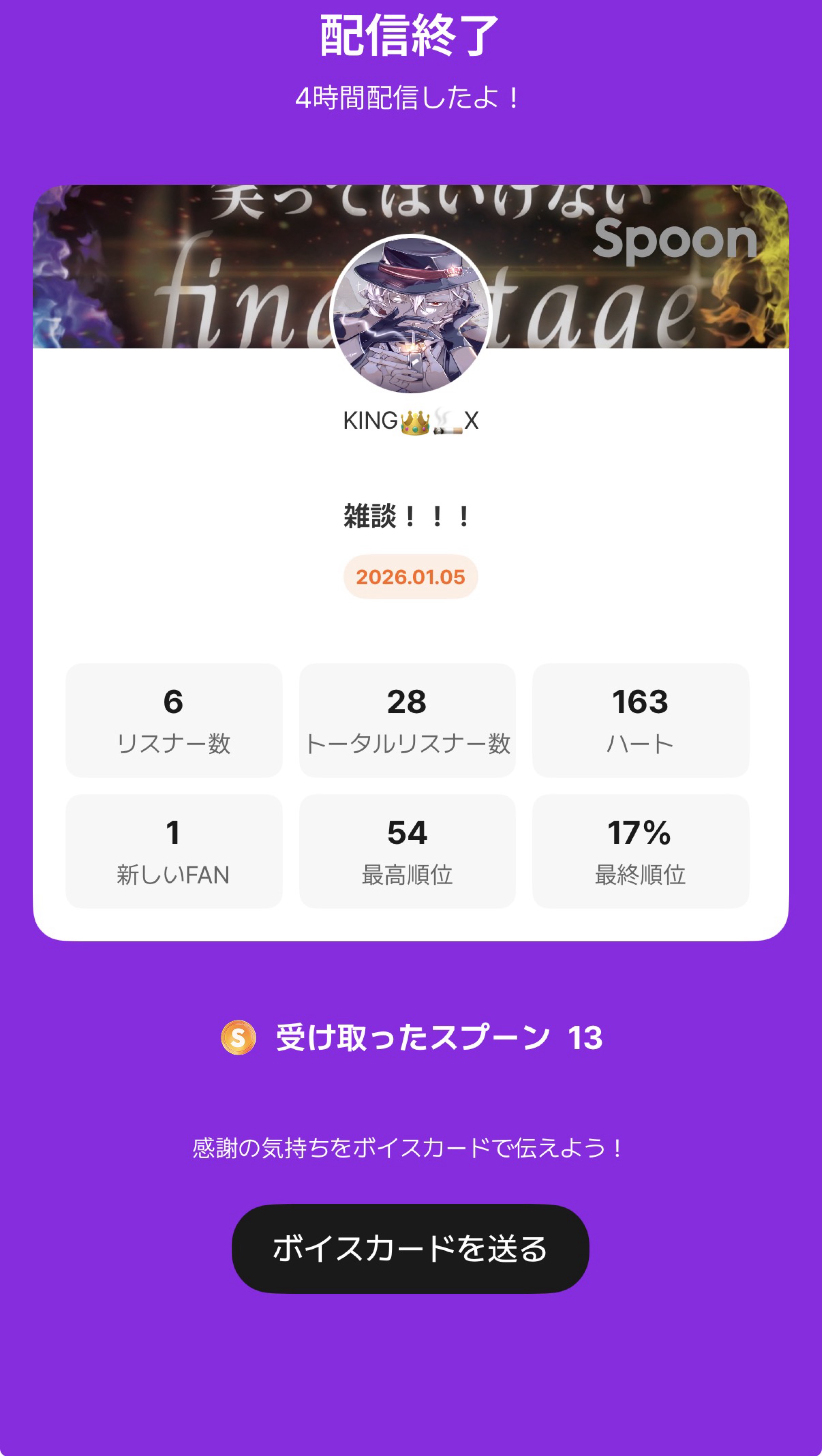This screenshot has width=822, height=1456.
Task: Tap the ボイスカードを送る button
Action: 410,1249
